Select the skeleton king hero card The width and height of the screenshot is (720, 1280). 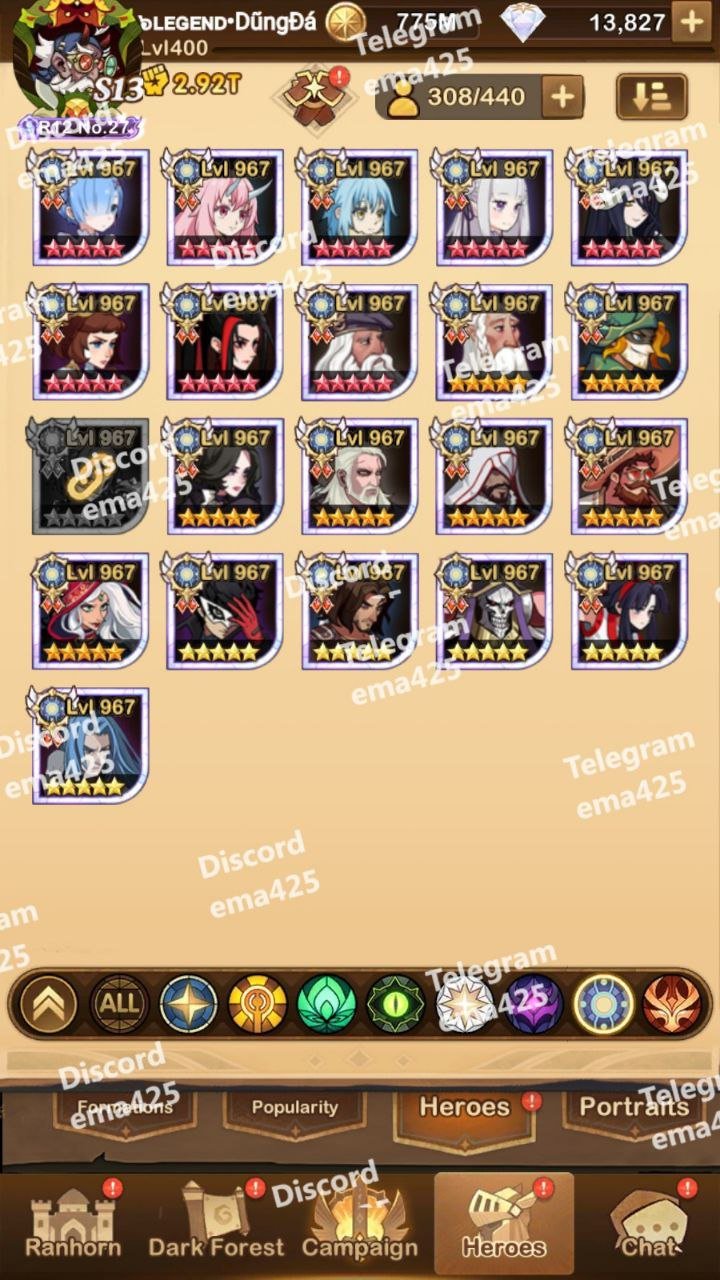[495, 610]
